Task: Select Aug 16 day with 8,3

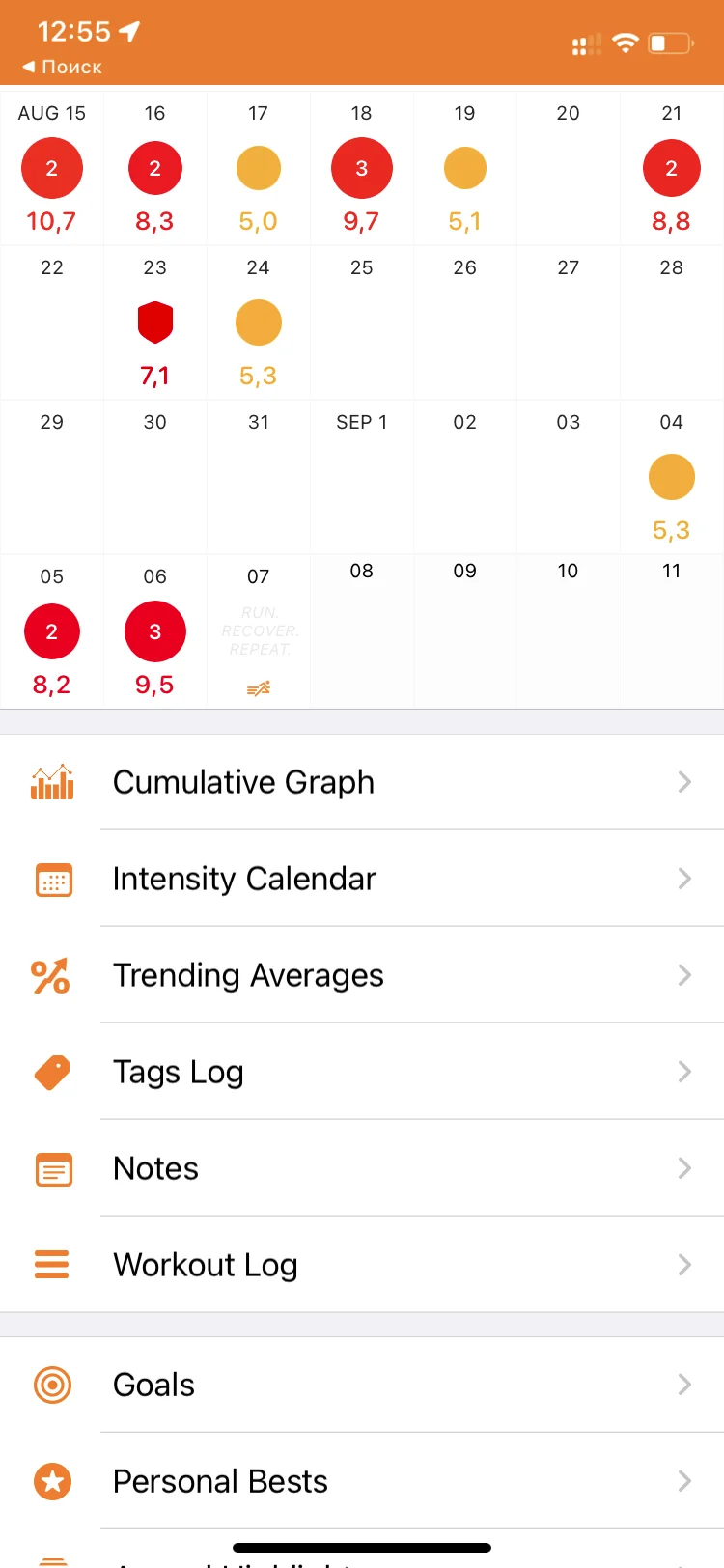Action: click(x=155, y=169)
